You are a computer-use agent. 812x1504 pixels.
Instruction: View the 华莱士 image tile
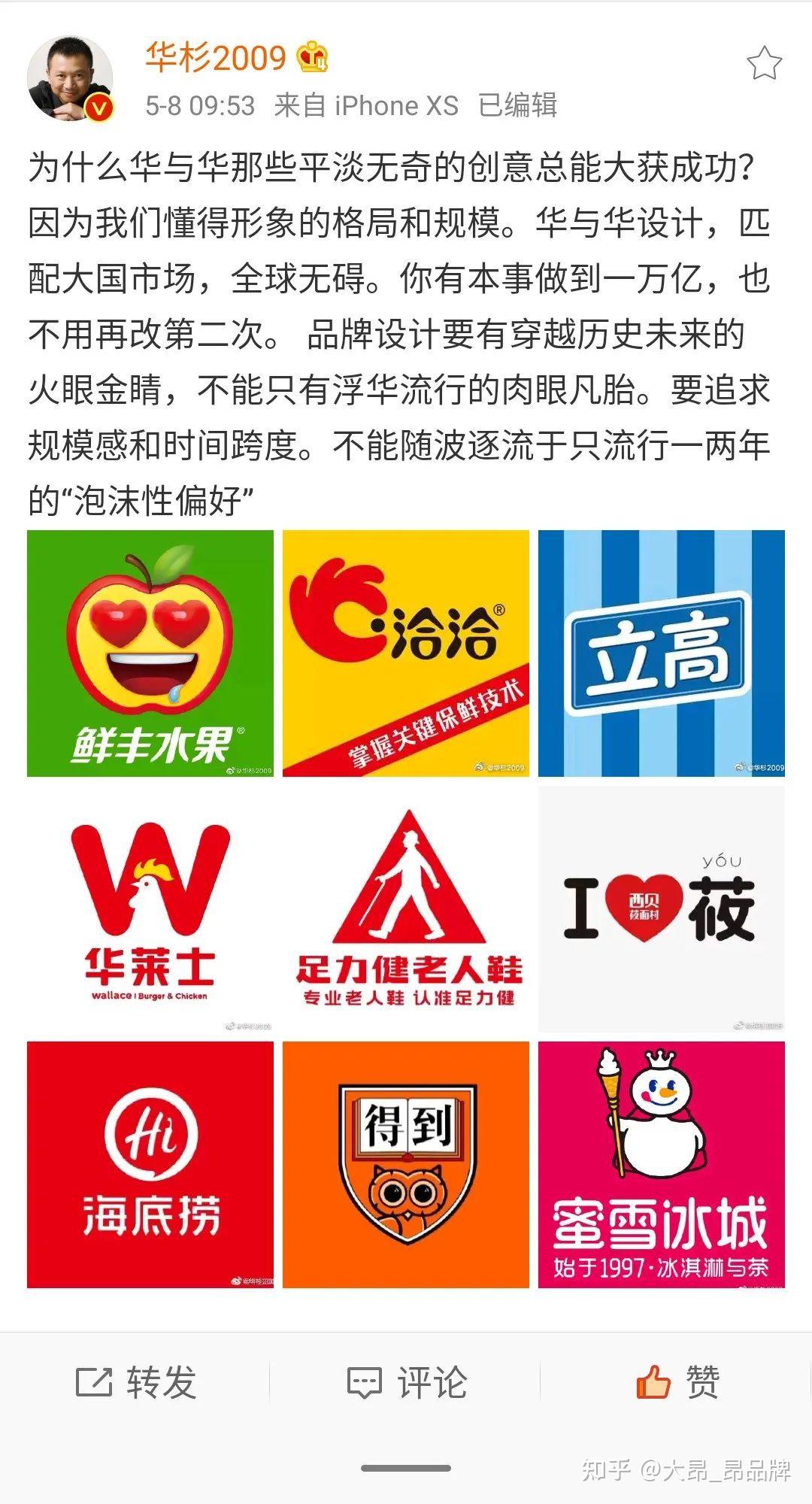pos(150,909)
